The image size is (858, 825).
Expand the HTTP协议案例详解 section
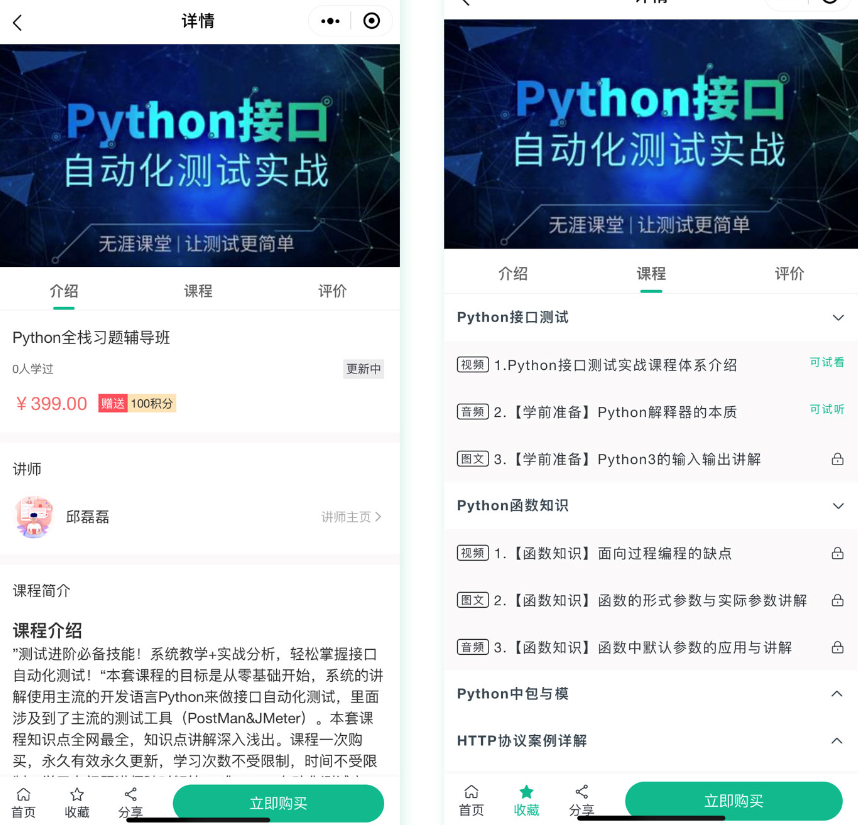pos(838,741)
